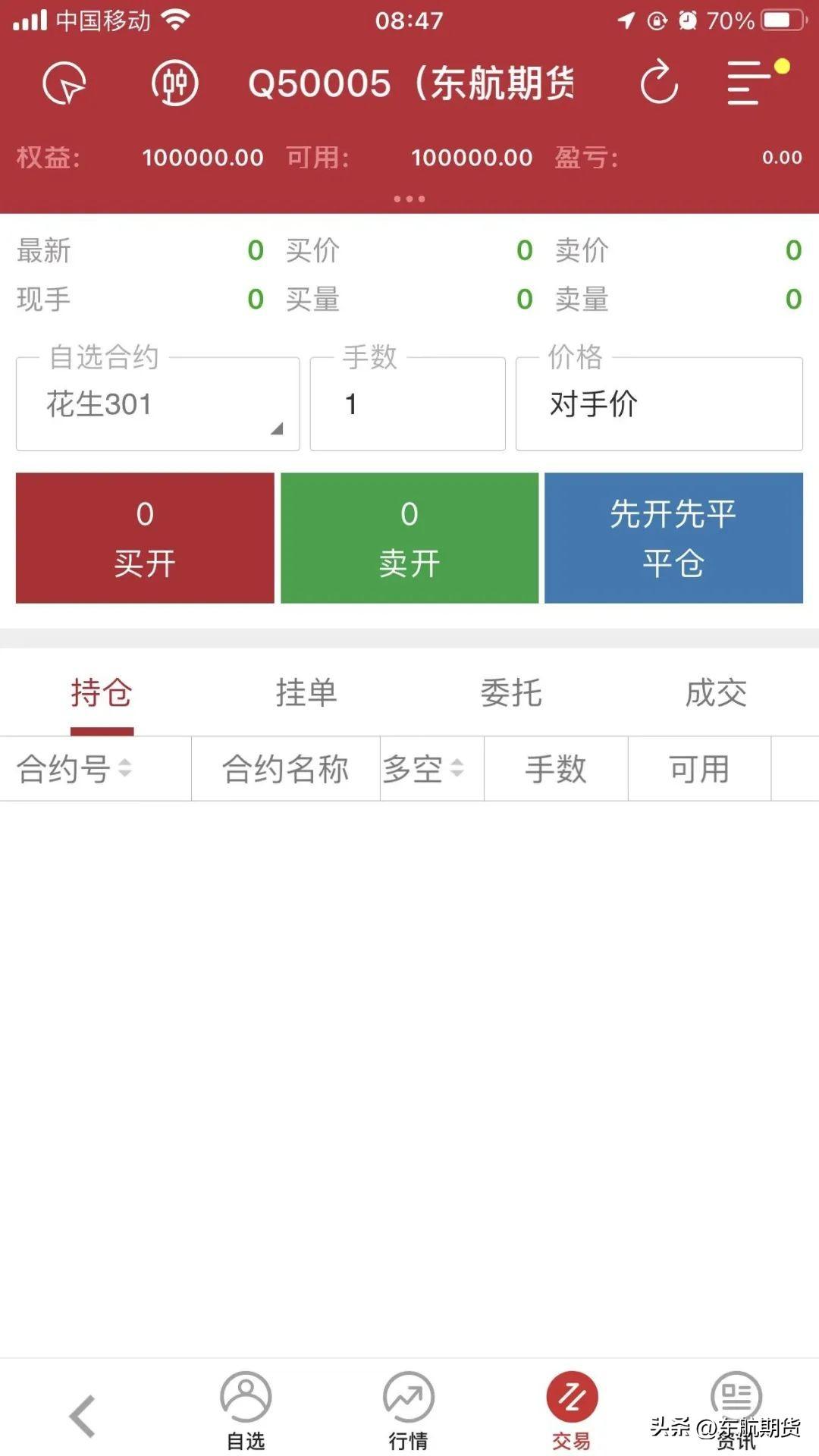This screenshot has height=1456, width=819.
Task: Tap the green 卖开 button
Action: [409, 538]
